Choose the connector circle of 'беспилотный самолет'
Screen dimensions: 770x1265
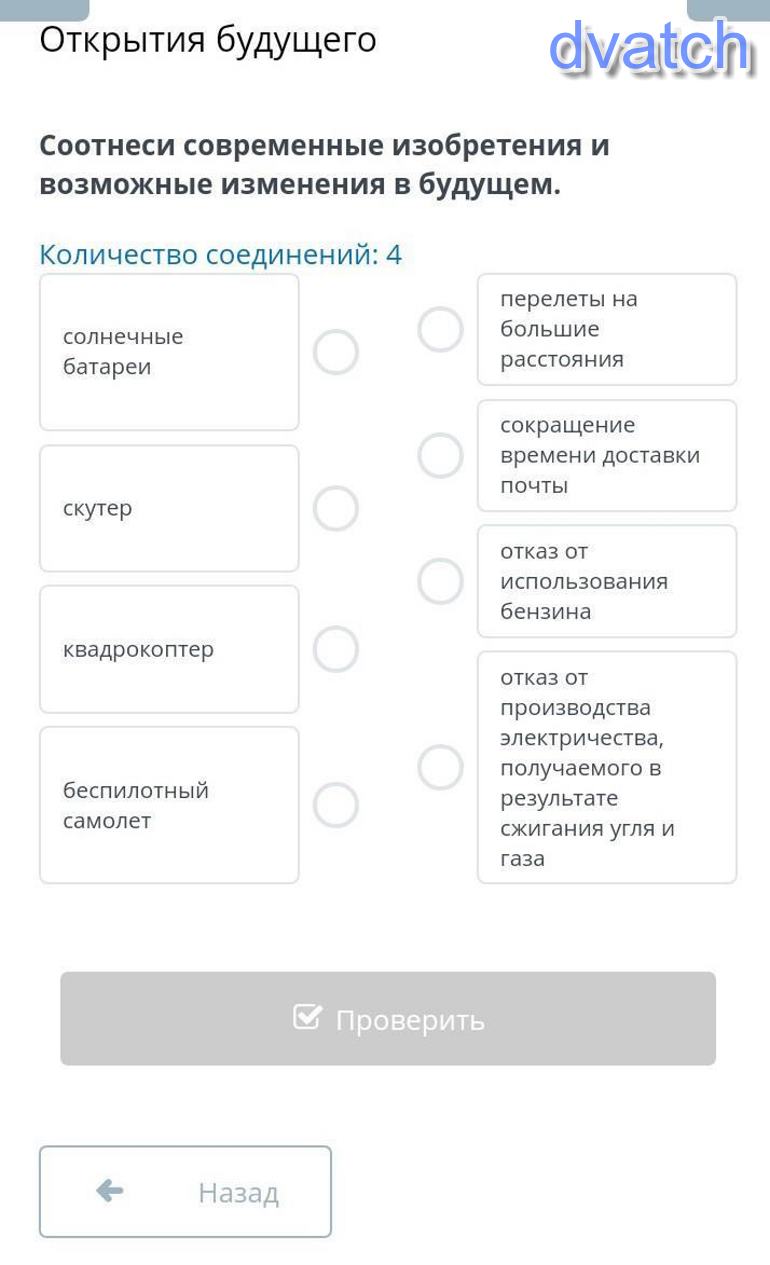(x=336, y=805)
